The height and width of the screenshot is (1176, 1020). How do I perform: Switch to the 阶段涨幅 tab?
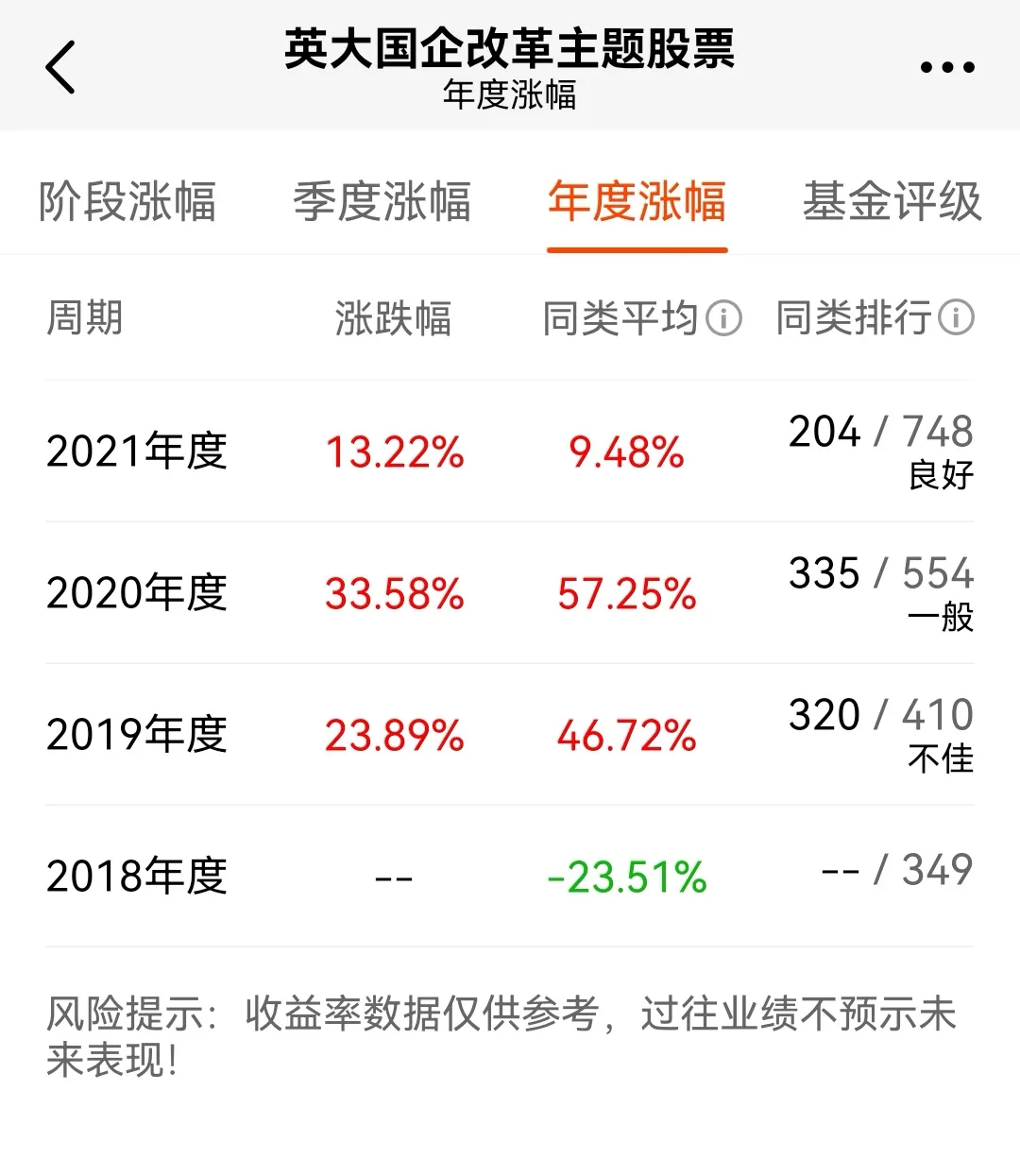(127, 201)
